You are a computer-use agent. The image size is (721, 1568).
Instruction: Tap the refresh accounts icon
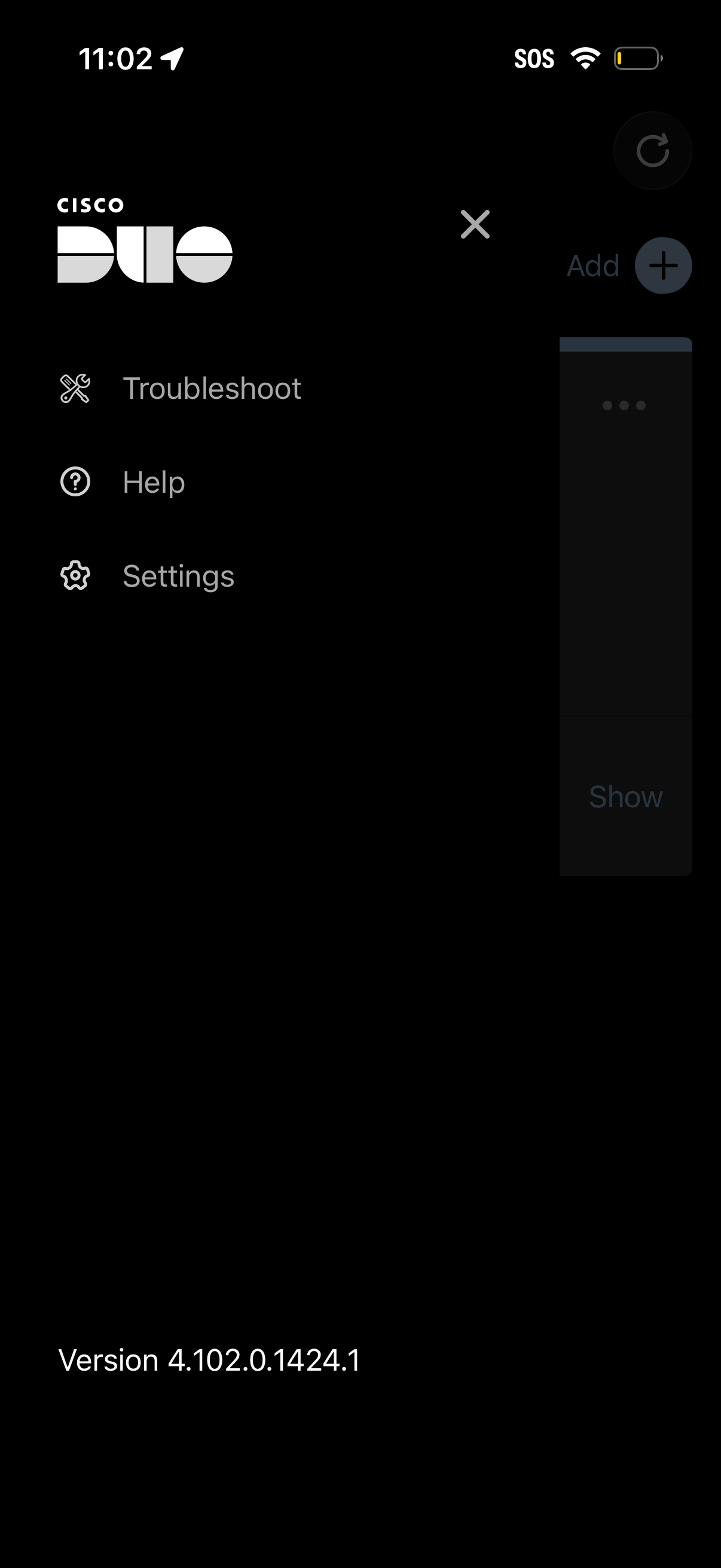point(652,150)
